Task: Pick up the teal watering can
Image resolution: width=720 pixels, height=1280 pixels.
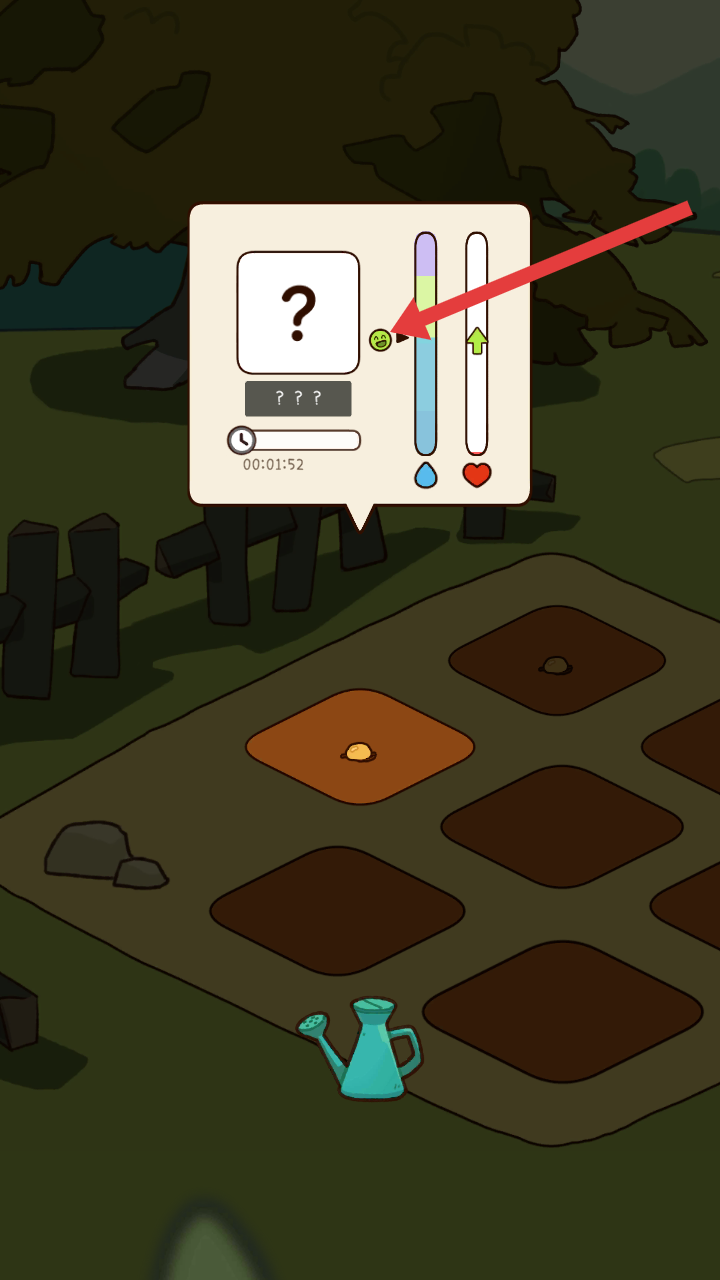Action: (368, 1050)
